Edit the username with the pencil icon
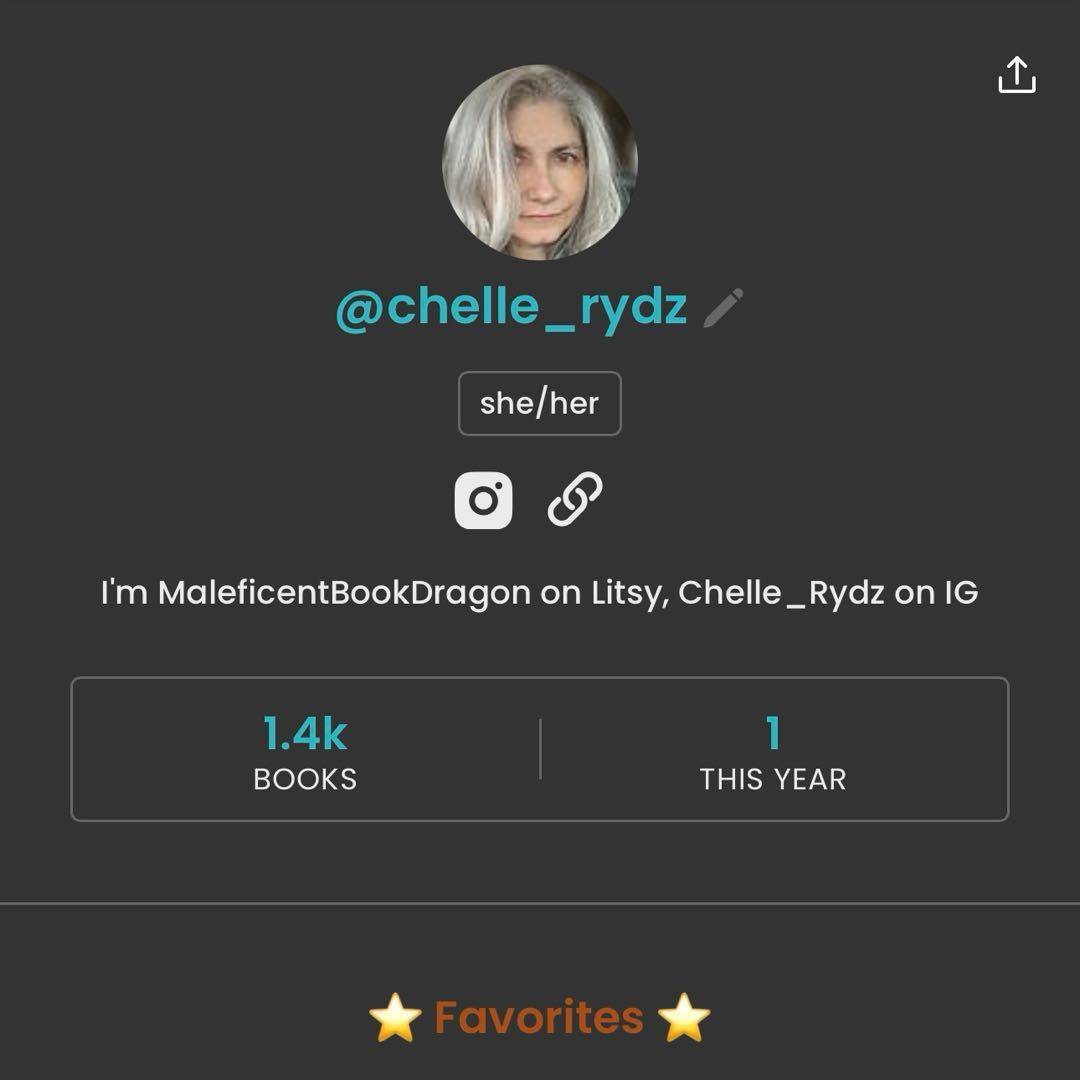 click(723, 308)
